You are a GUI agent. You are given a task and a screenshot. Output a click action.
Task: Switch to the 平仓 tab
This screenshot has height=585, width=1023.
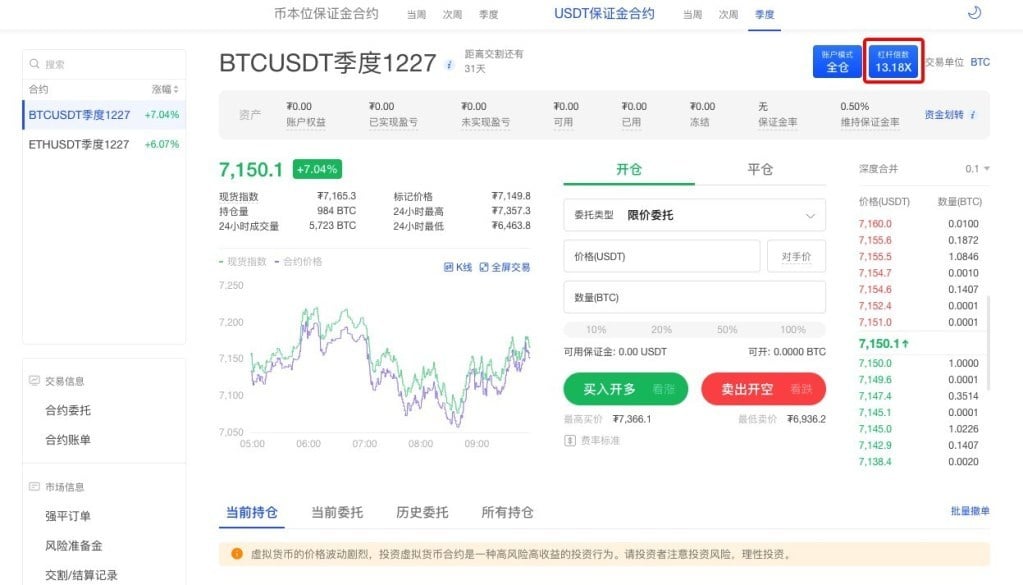tap(760, 169)
